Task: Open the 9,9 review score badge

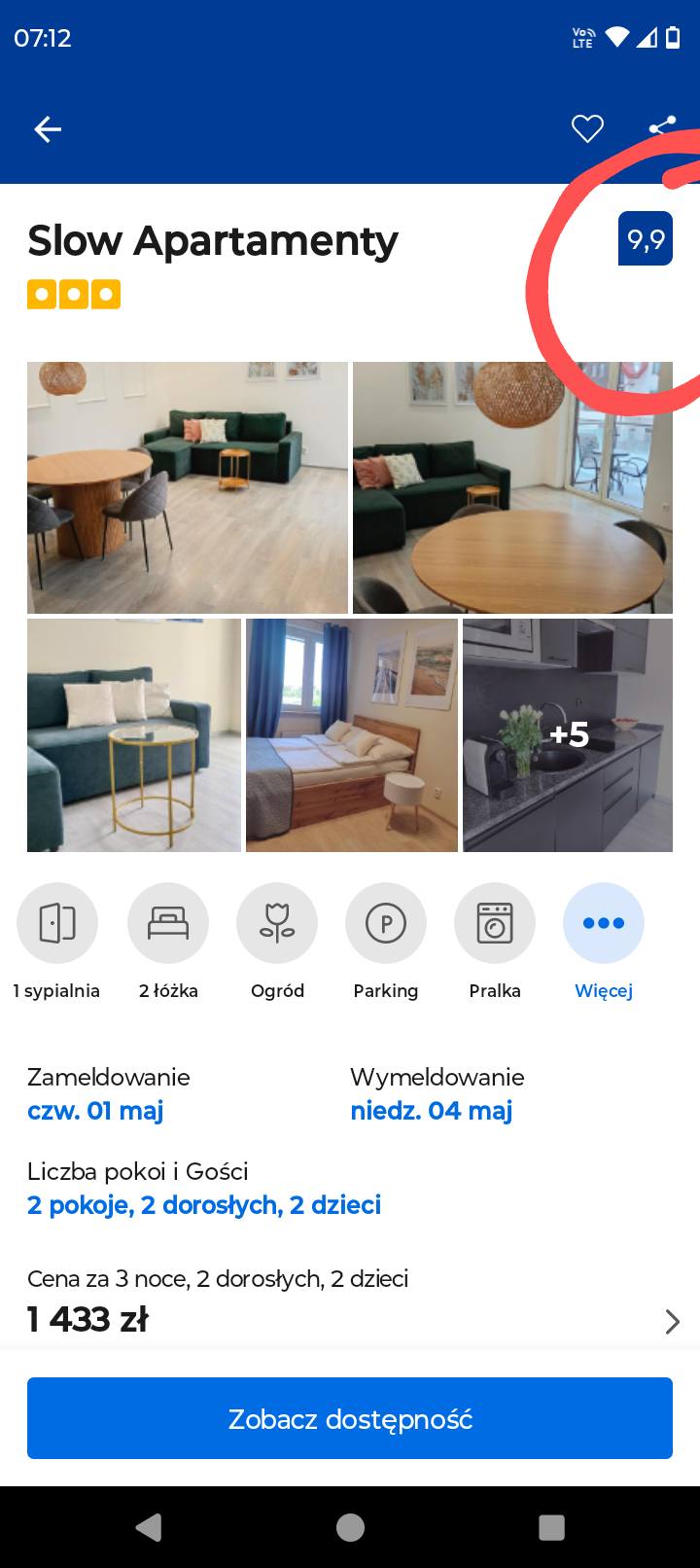Action: point(646,239)
